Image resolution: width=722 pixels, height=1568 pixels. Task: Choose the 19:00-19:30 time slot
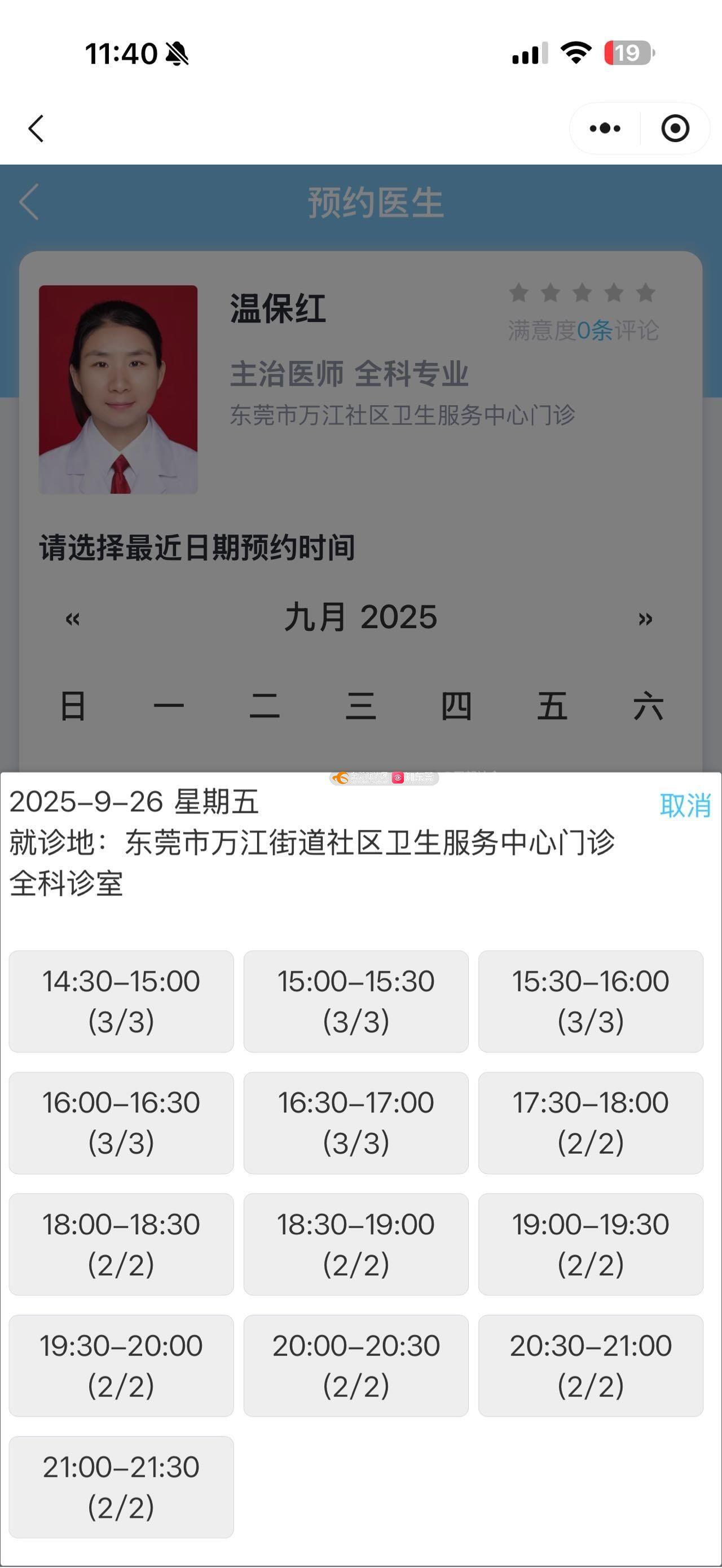591,1244
